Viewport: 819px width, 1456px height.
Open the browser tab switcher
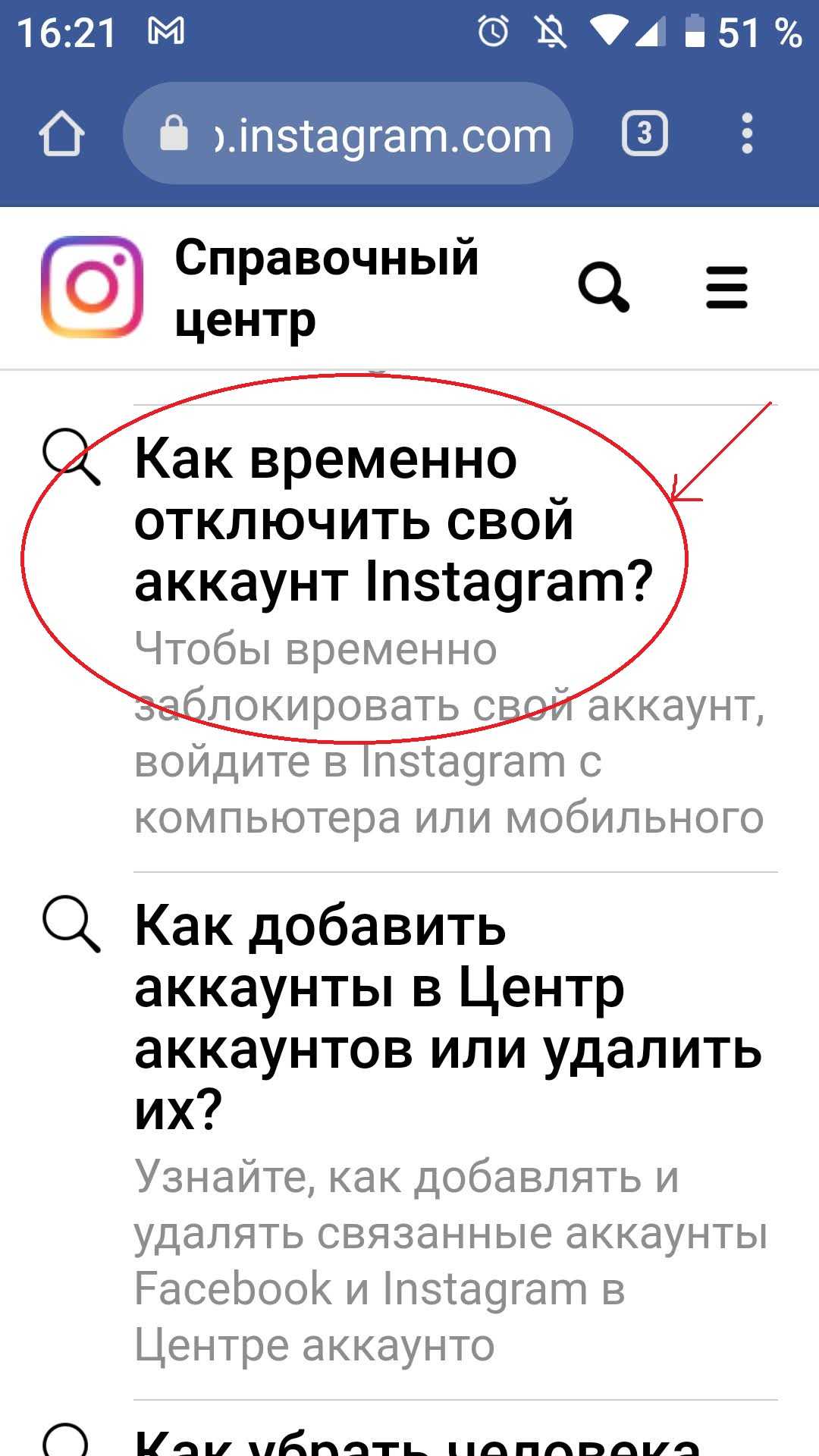(x=645, y=134)
